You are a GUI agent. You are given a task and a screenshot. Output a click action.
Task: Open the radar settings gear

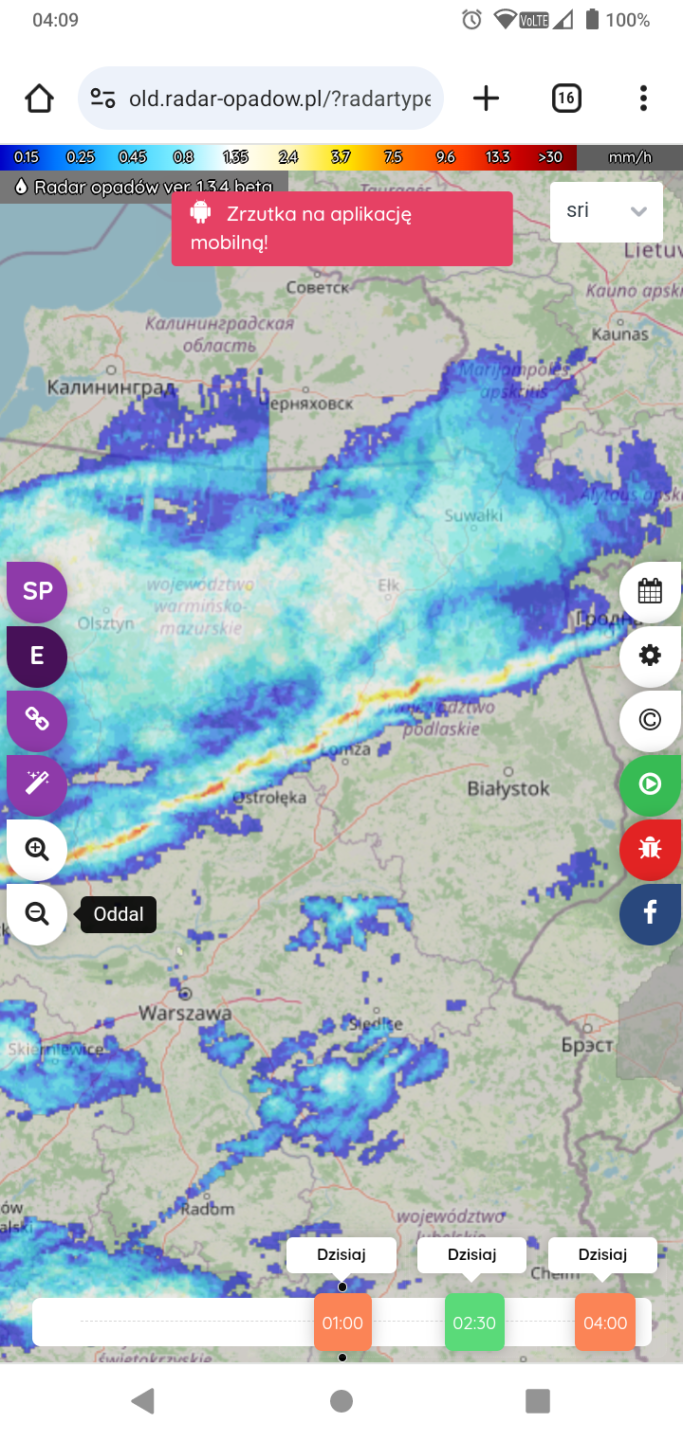click(650, 656)
